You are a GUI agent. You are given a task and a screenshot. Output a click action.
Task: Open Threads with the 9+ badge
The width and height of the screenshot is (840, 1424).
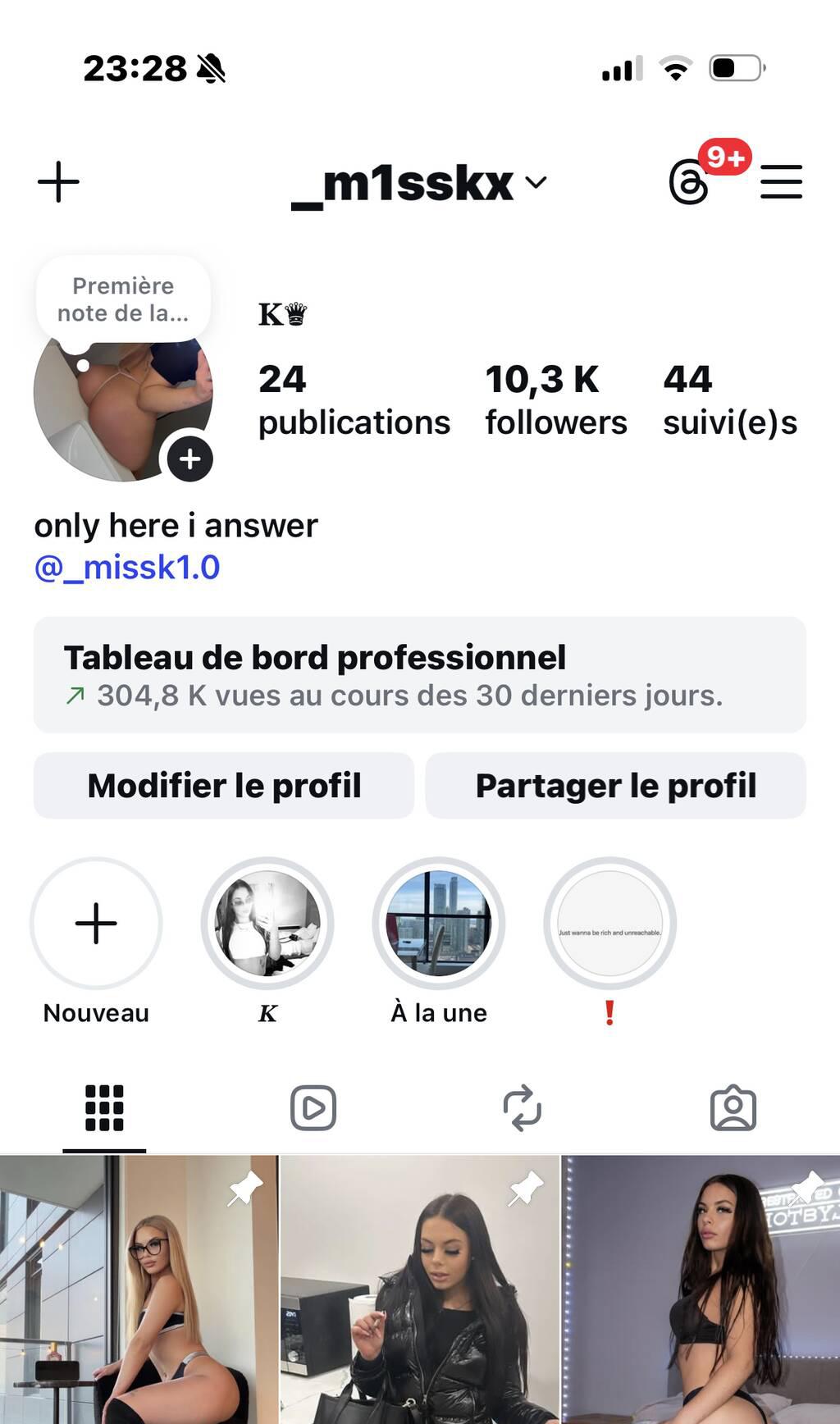pyautogui.click(x=688, y=181)
